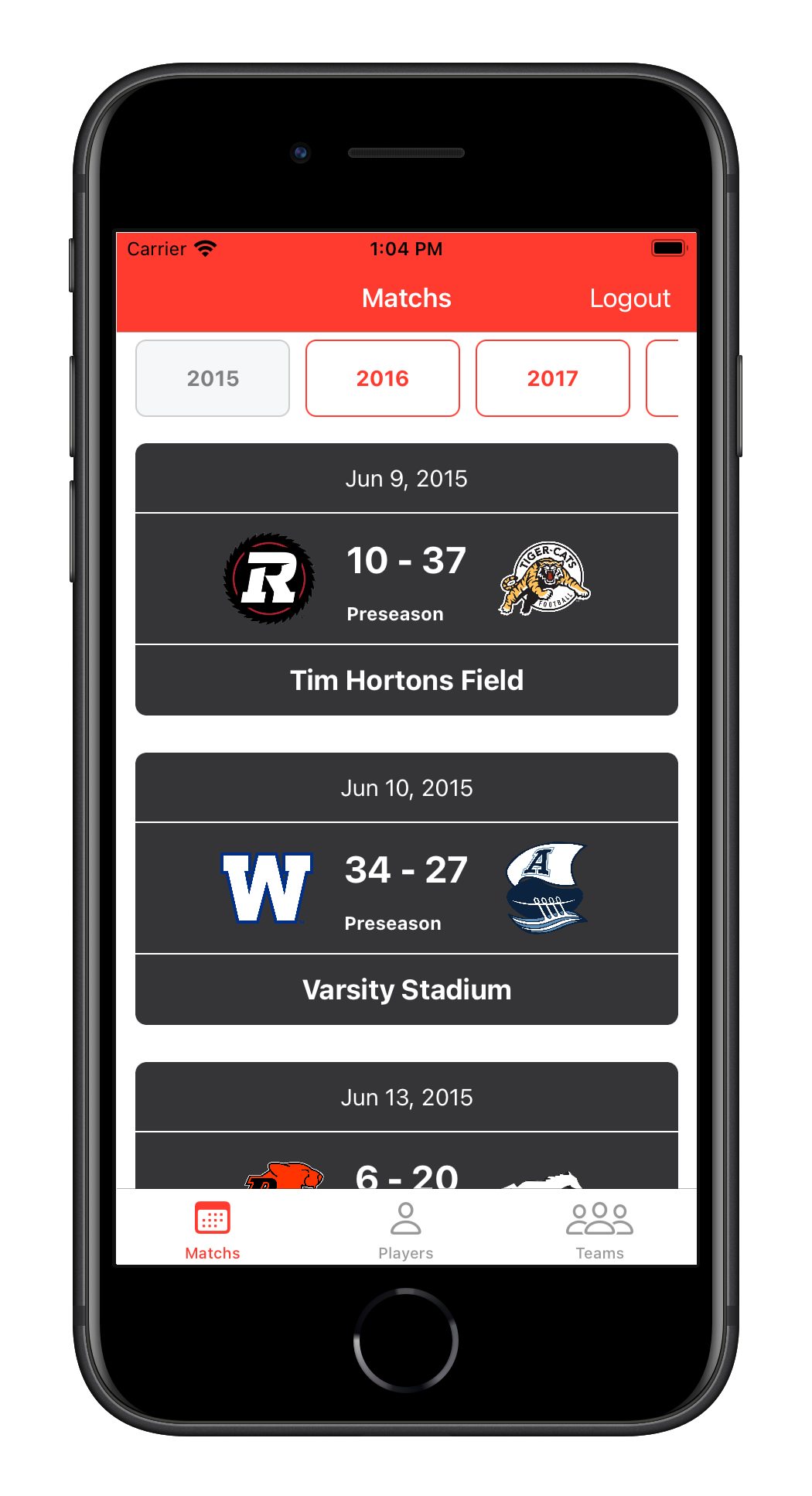
Task: Log out using the Logout button
Action: tap(629, 299)
